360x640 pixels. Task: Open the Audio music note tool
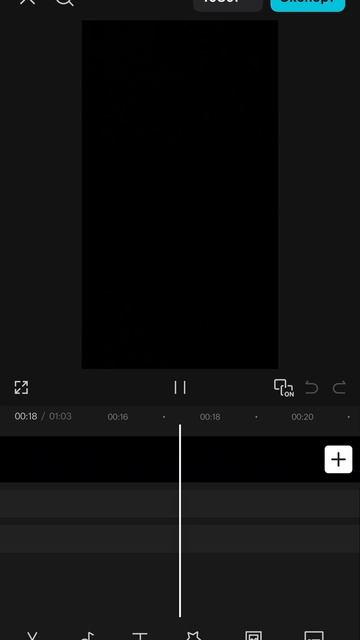click(x=88, y=636)
